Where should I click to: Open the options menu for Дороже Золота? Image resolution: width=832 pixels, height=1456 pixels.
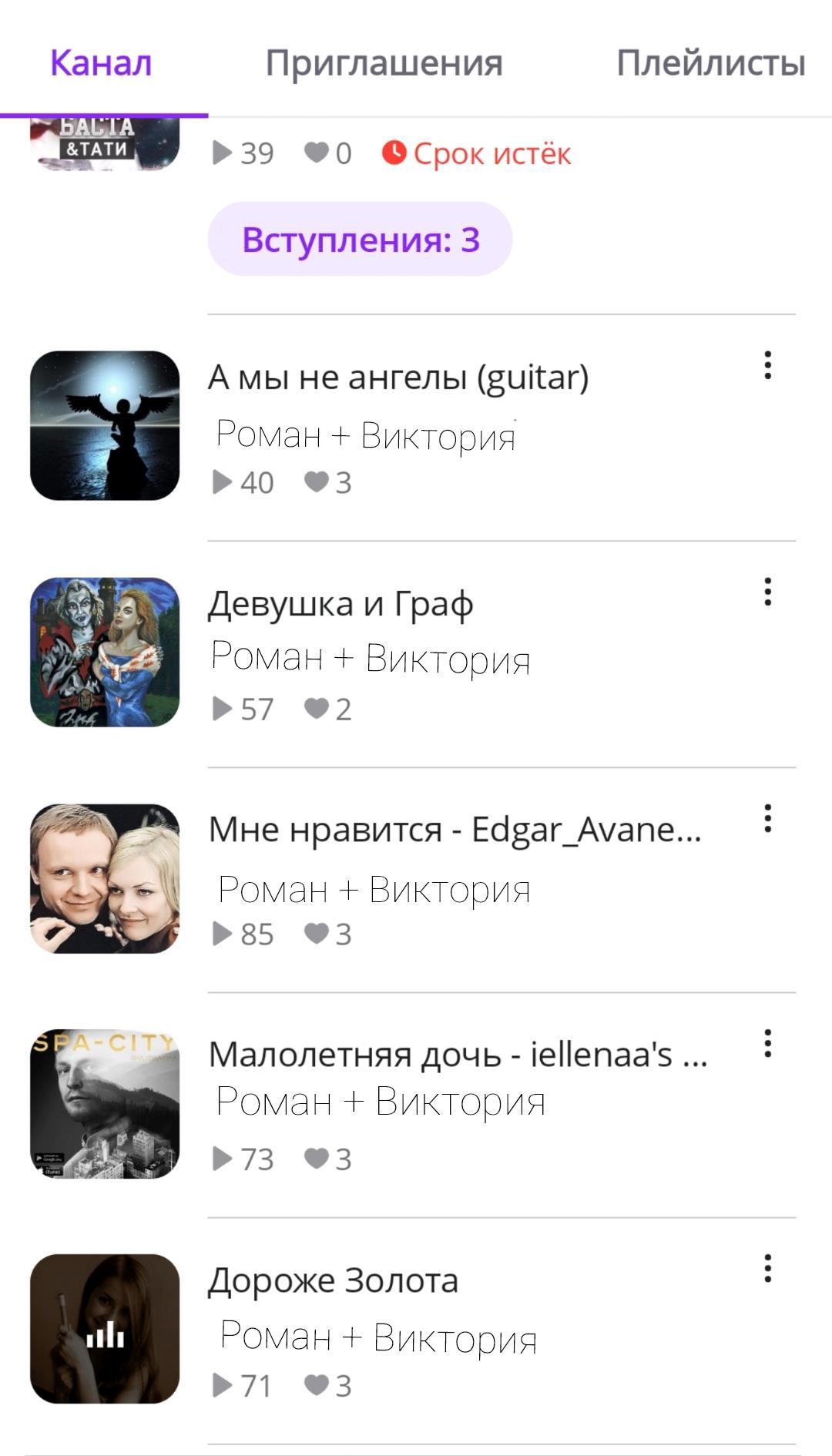(767, 1269)
